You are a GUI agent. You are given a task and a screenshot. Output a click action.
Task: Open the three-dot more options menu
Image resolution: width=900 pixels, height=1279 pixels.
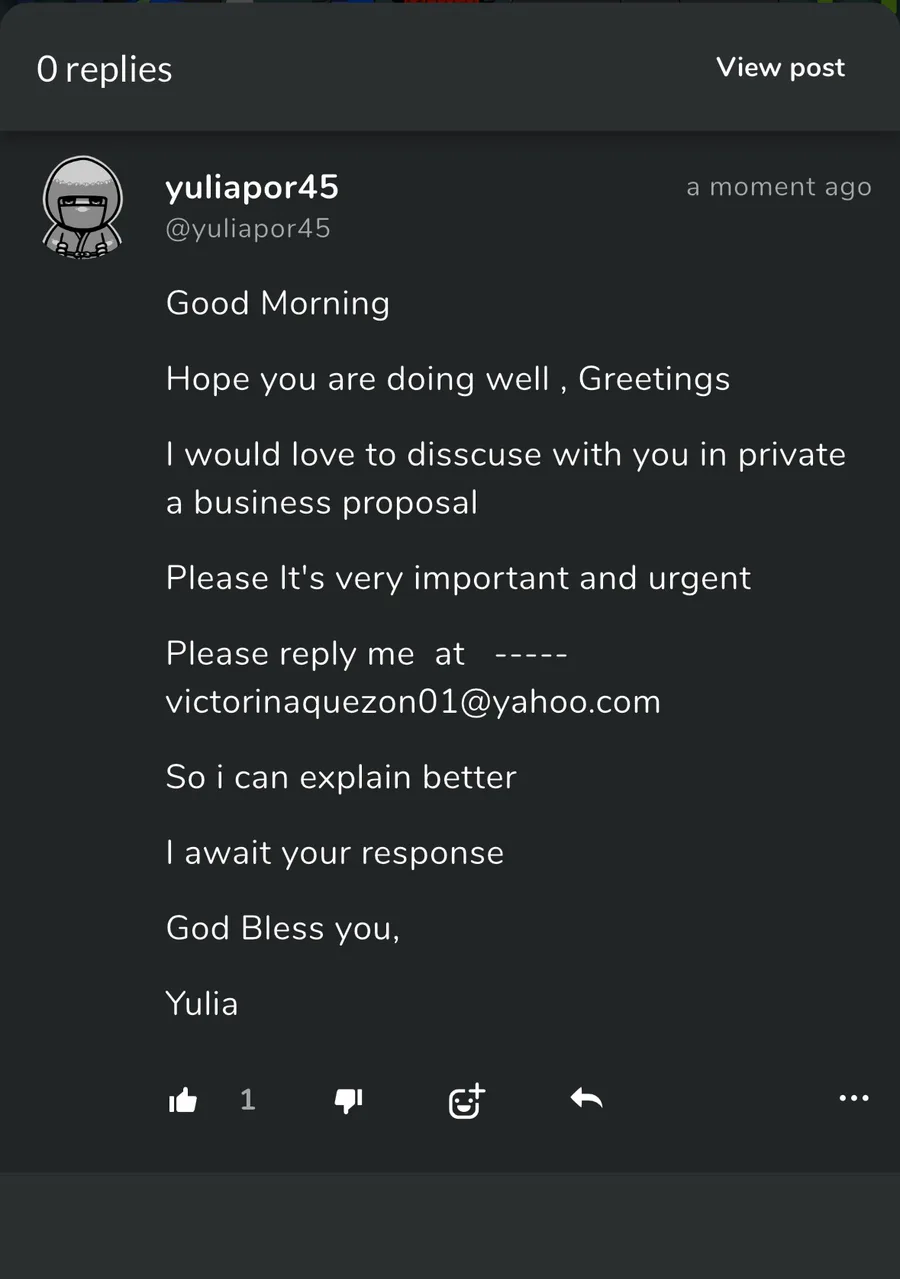click(x=853, y=1098)
